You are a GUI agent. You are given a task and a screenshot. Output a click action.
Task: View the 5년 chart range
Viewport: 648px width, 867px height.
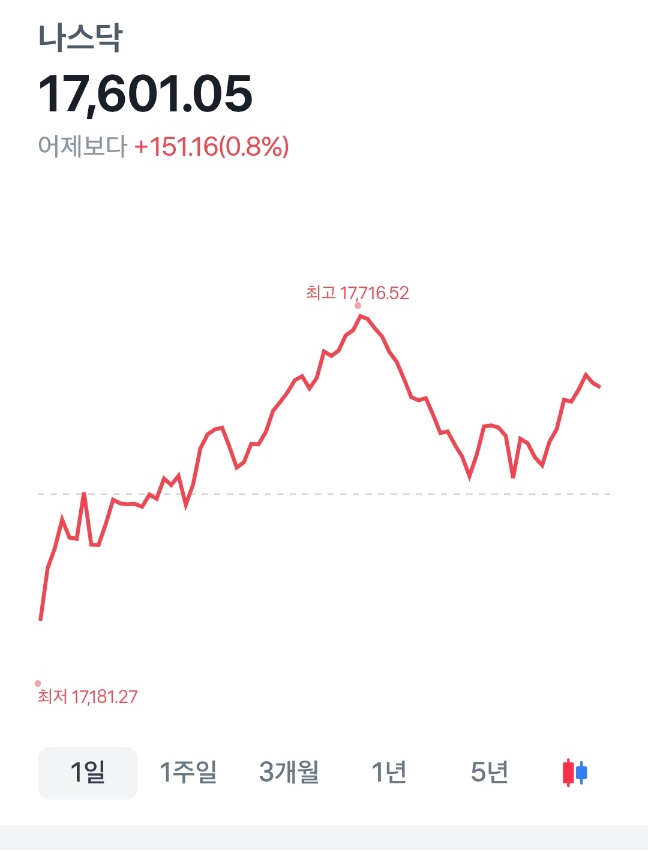pos(489,772)
